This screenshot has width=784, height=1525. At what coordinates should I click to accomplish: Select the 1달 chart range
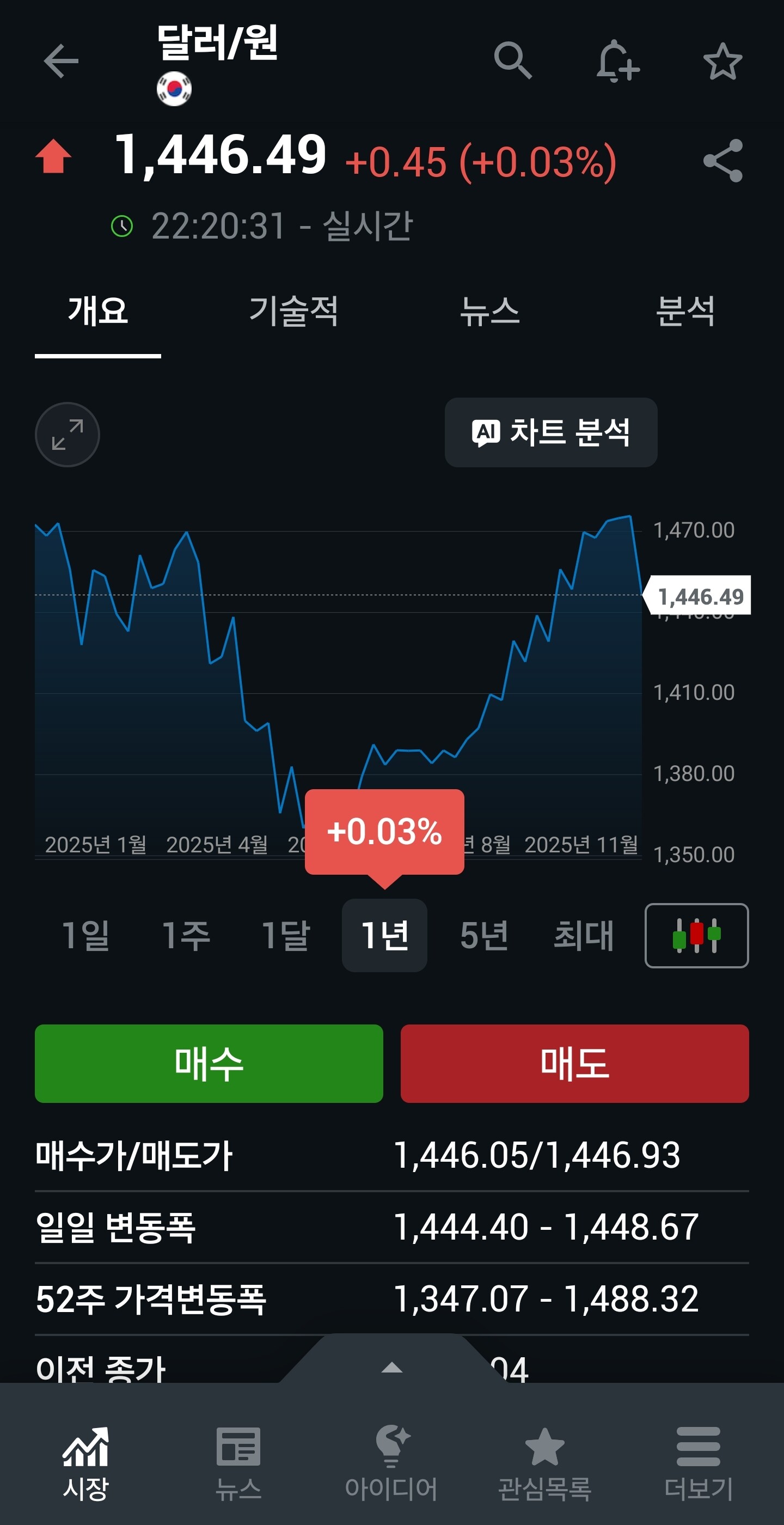tap(286, 935)
